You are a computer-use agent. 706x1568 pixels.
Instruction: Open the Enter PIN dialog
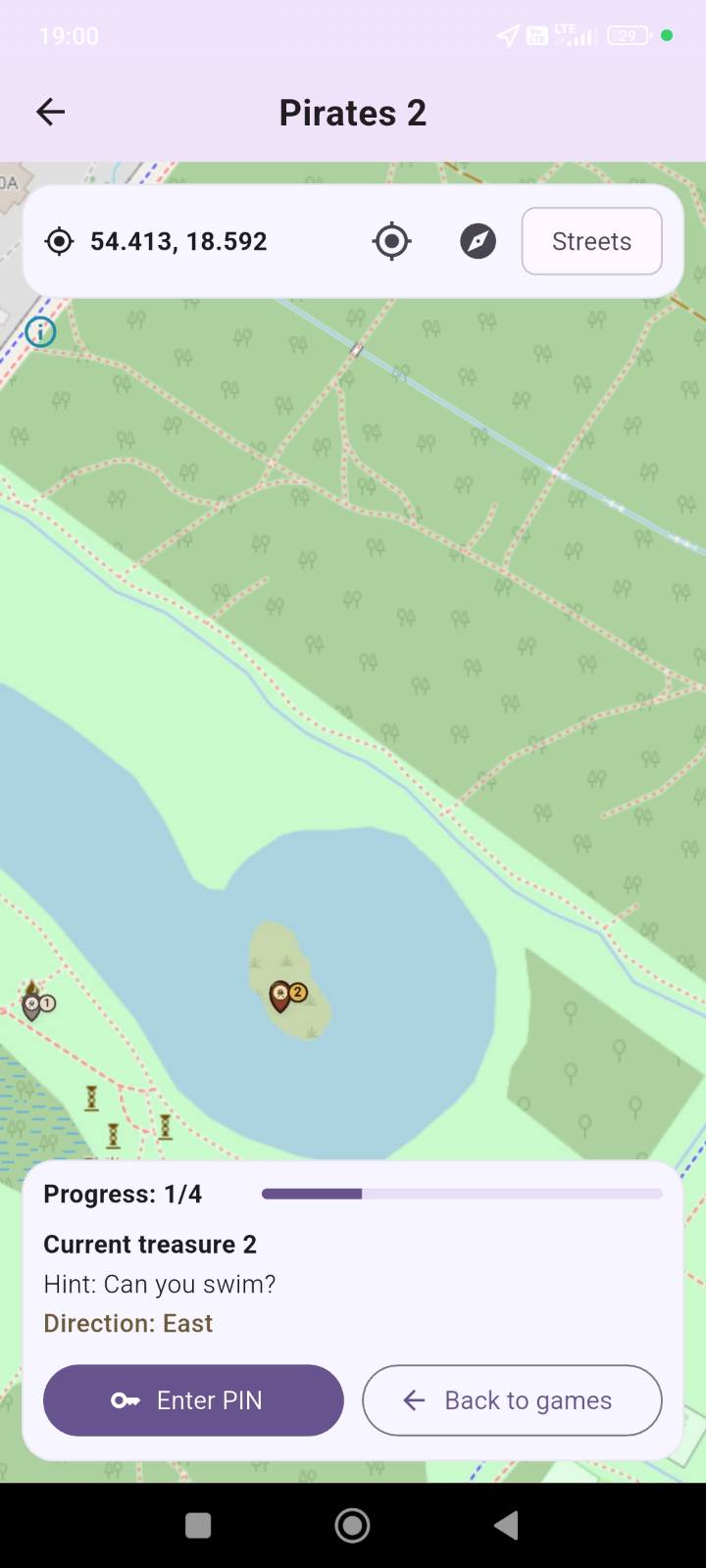coord(193,1400)
